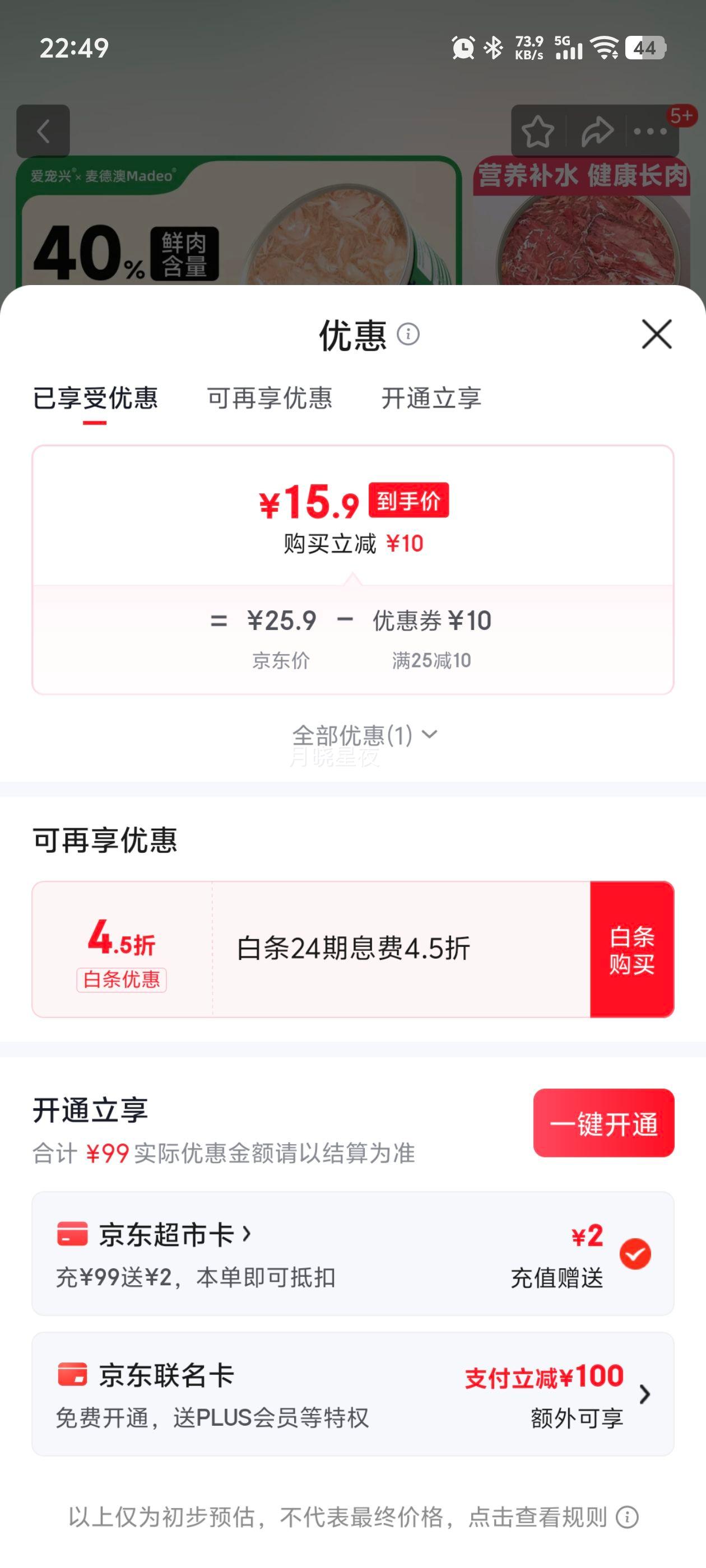706x1568 pixels.
Task: Switch to the 开通立享 tab
Action: 432,399
